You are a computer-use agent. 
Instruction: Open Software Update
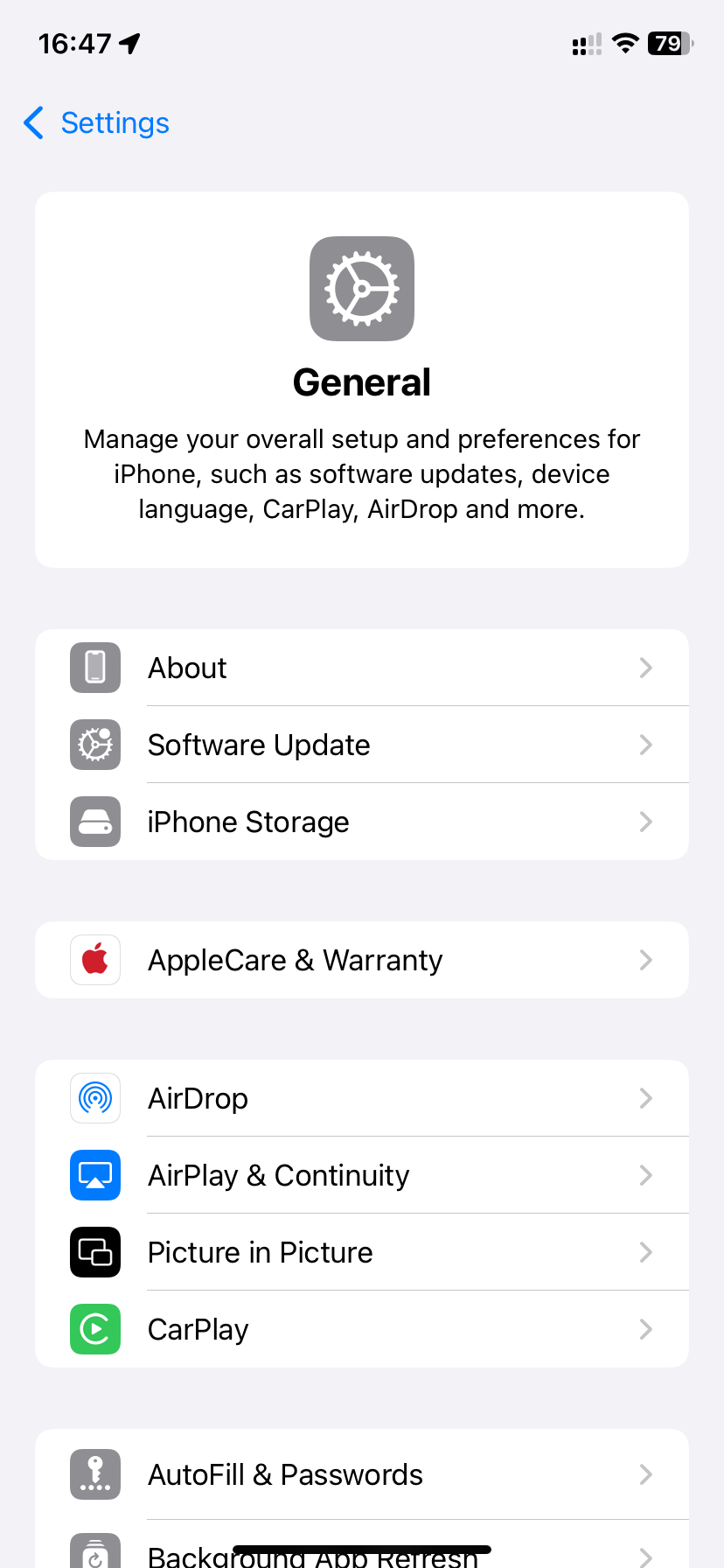pyautogui.click(x=362, y=745)
